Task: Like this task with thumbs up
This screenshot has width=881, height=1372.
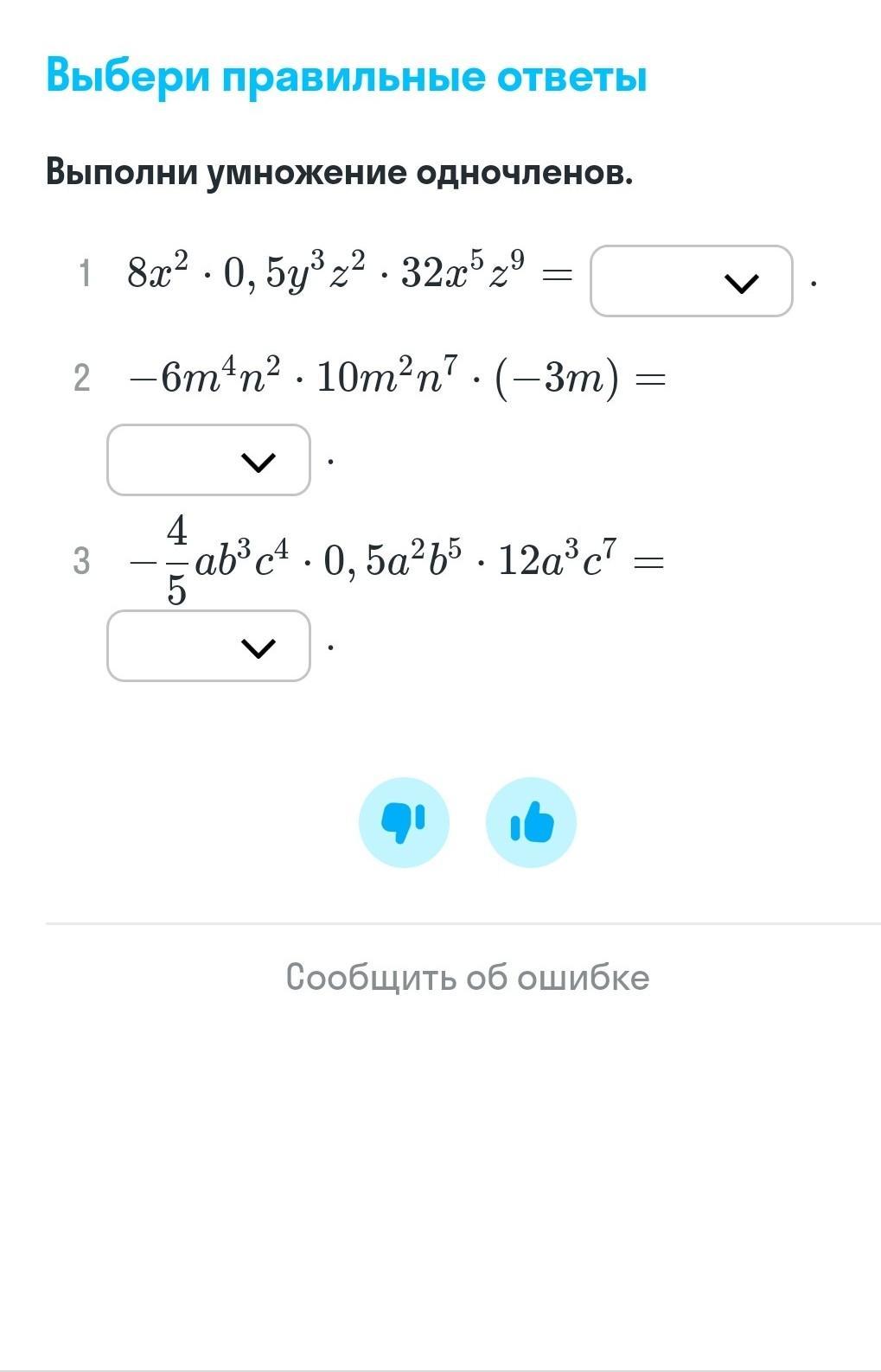Action: pyautogui.click(x=531, y=822)
